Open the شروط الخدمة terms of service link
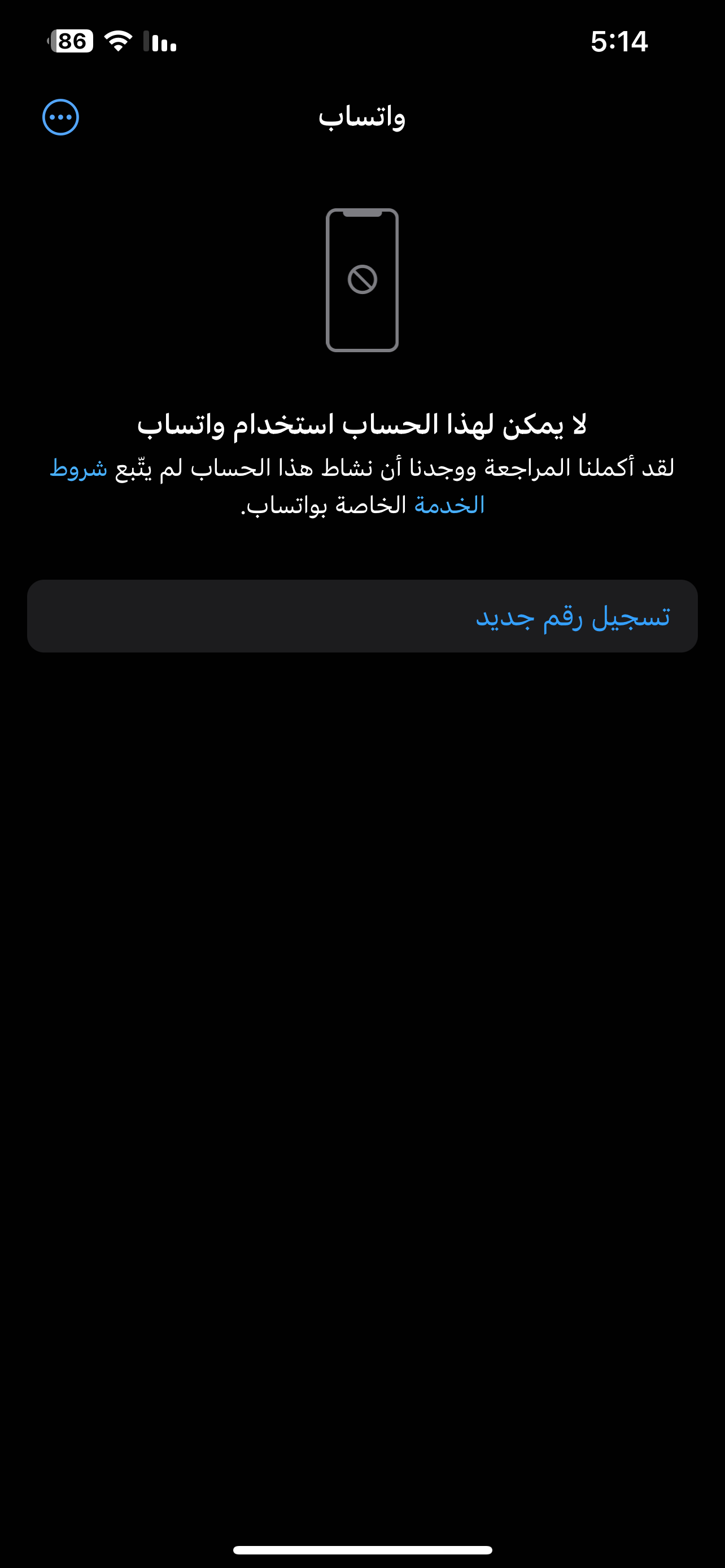 click(449, 505)
